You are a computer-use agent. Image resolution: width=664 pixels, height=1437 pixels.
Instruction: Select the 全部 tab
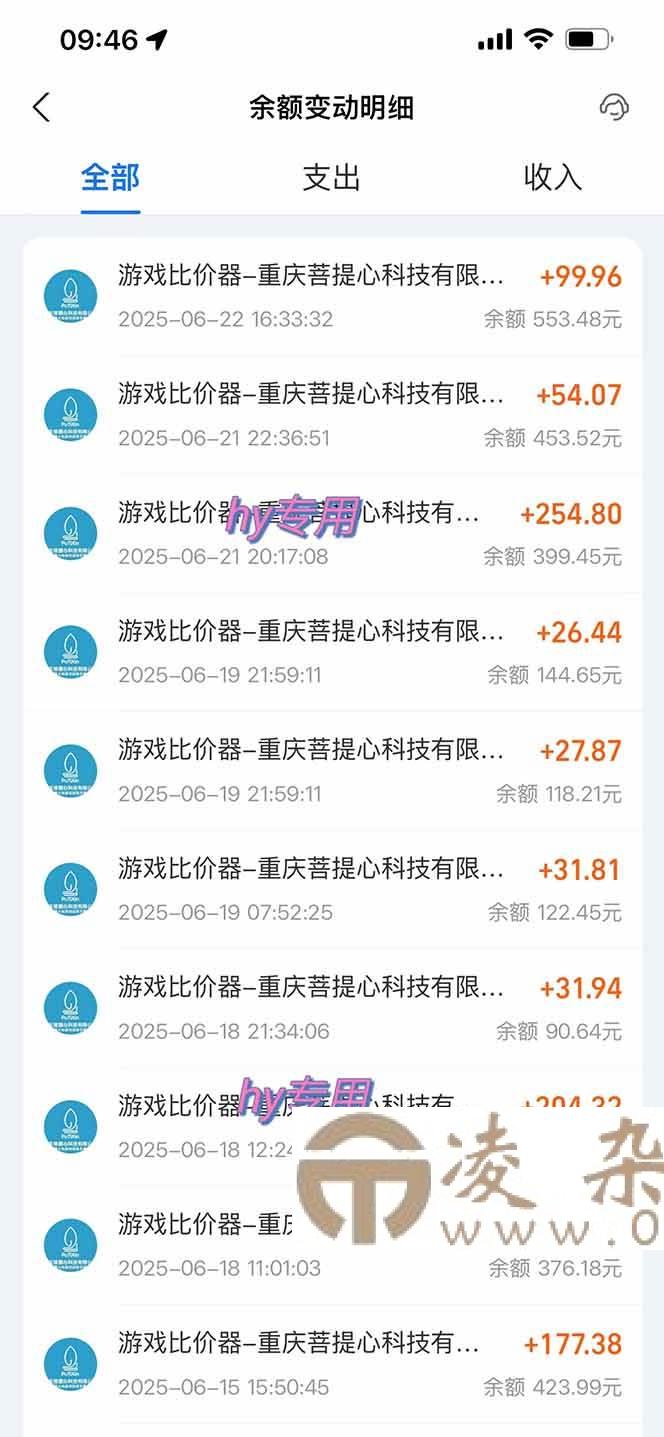[x=110, y=178]
